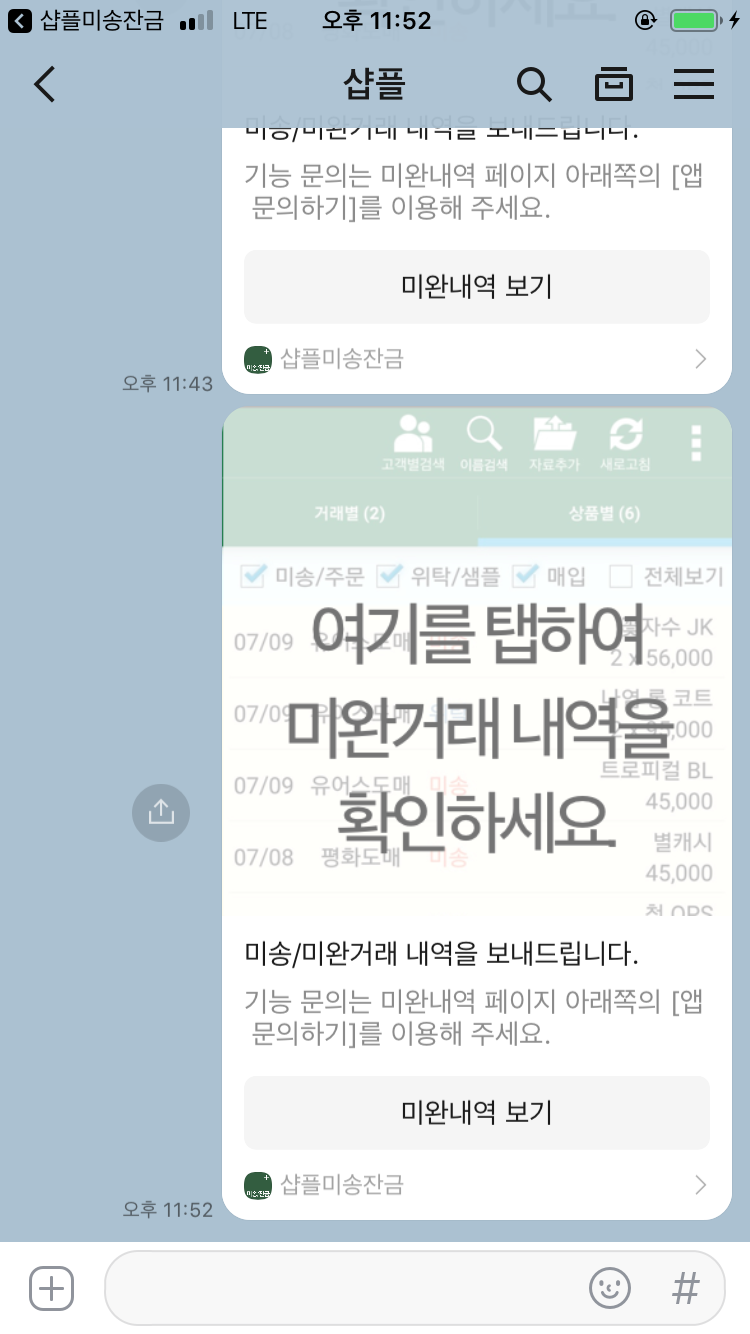The height and width of the screenshot is (1334, 750).
Task: Share the 11:52 message
Action: tap(161, 813)
